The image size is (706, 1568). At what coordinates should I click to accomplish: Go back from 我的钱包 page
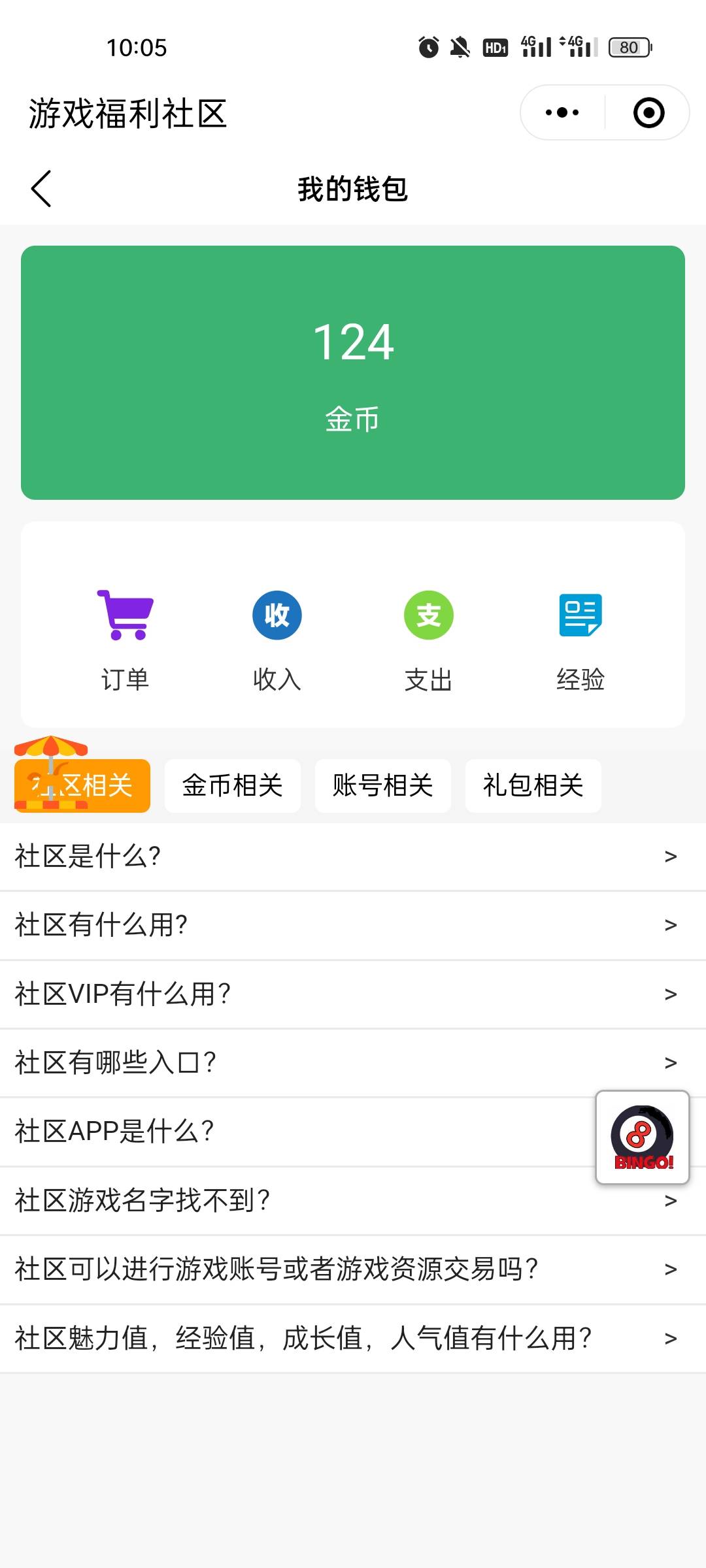click(x=41, y=189)
